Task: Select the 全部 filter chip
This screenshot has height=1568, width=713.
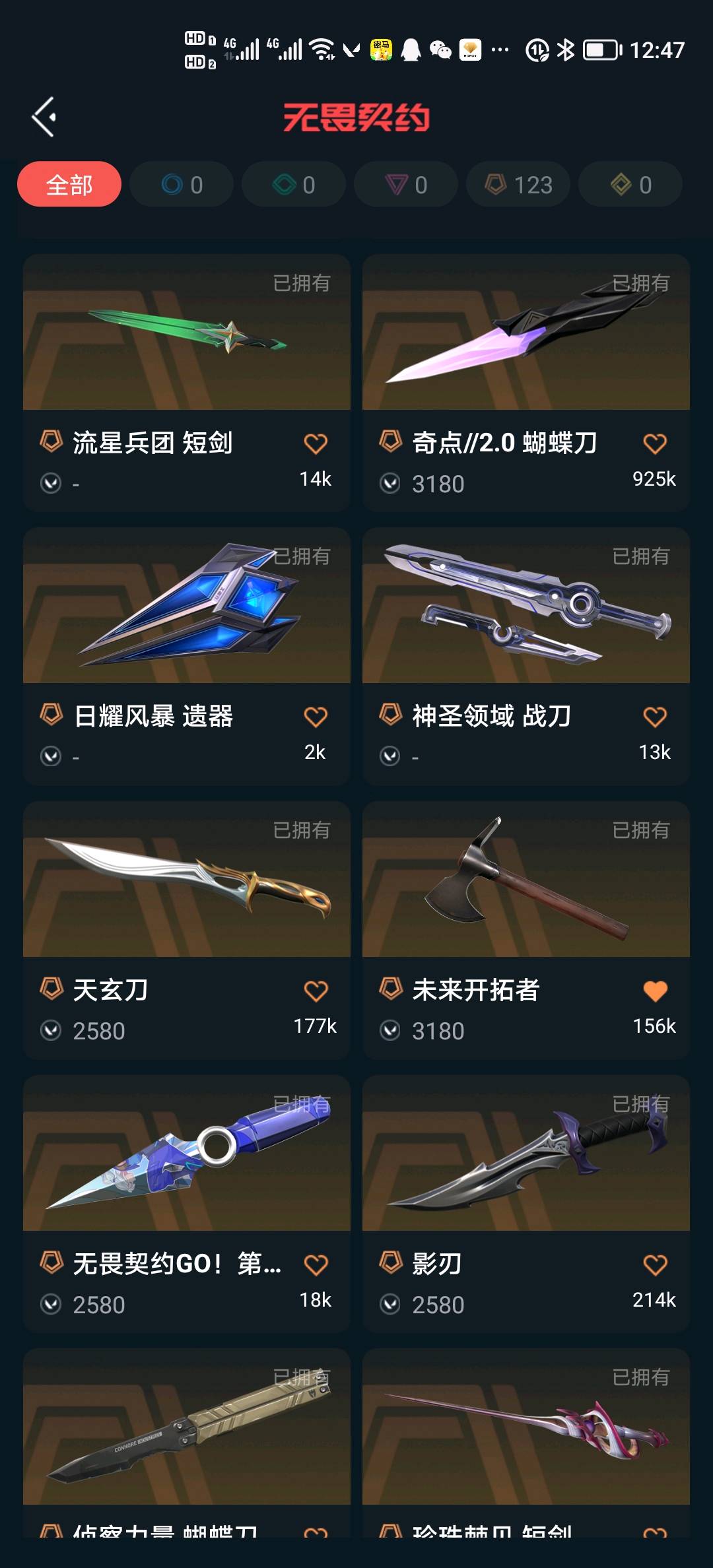Action: coord(69,185)
